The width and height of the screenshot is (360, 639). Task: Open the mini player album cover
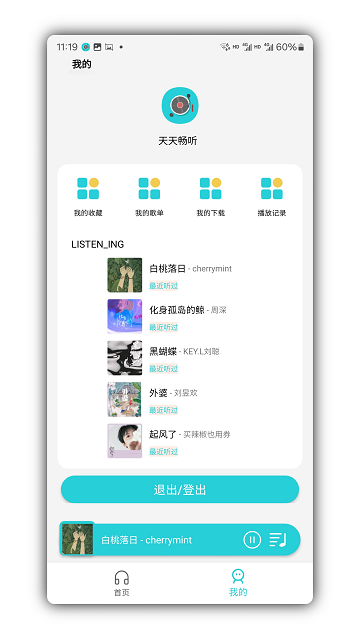77,539
